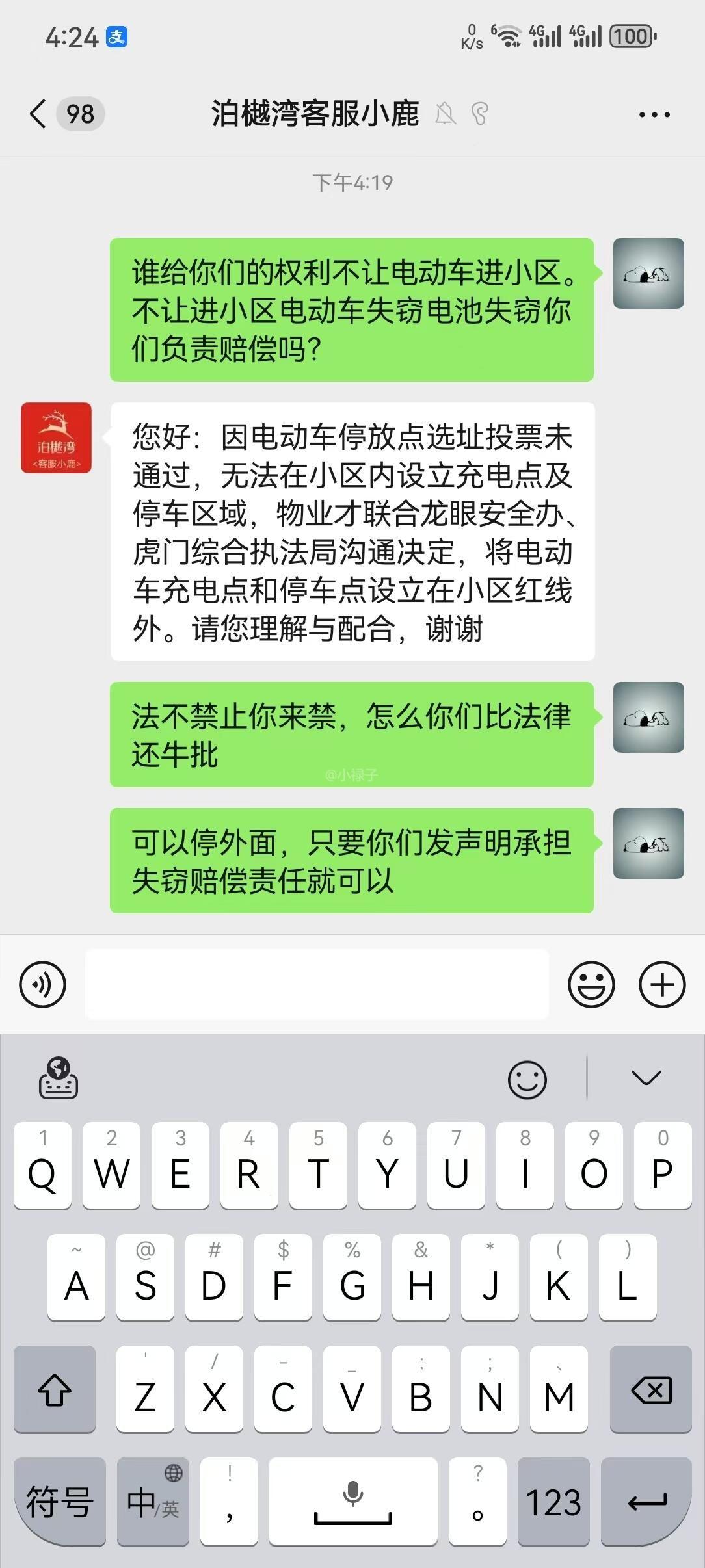The image size is (705, 1568).
Task: Tap the shift key
Action: (55, 1391)
